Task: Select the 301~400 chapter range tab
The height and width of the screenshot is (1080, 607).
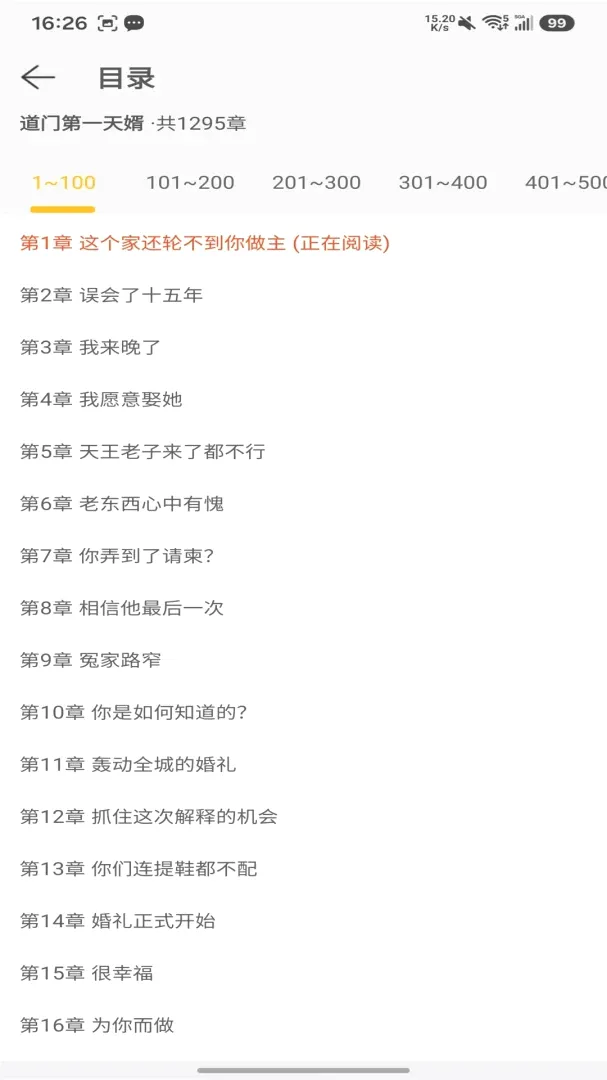Action: (x=443, y=183)
